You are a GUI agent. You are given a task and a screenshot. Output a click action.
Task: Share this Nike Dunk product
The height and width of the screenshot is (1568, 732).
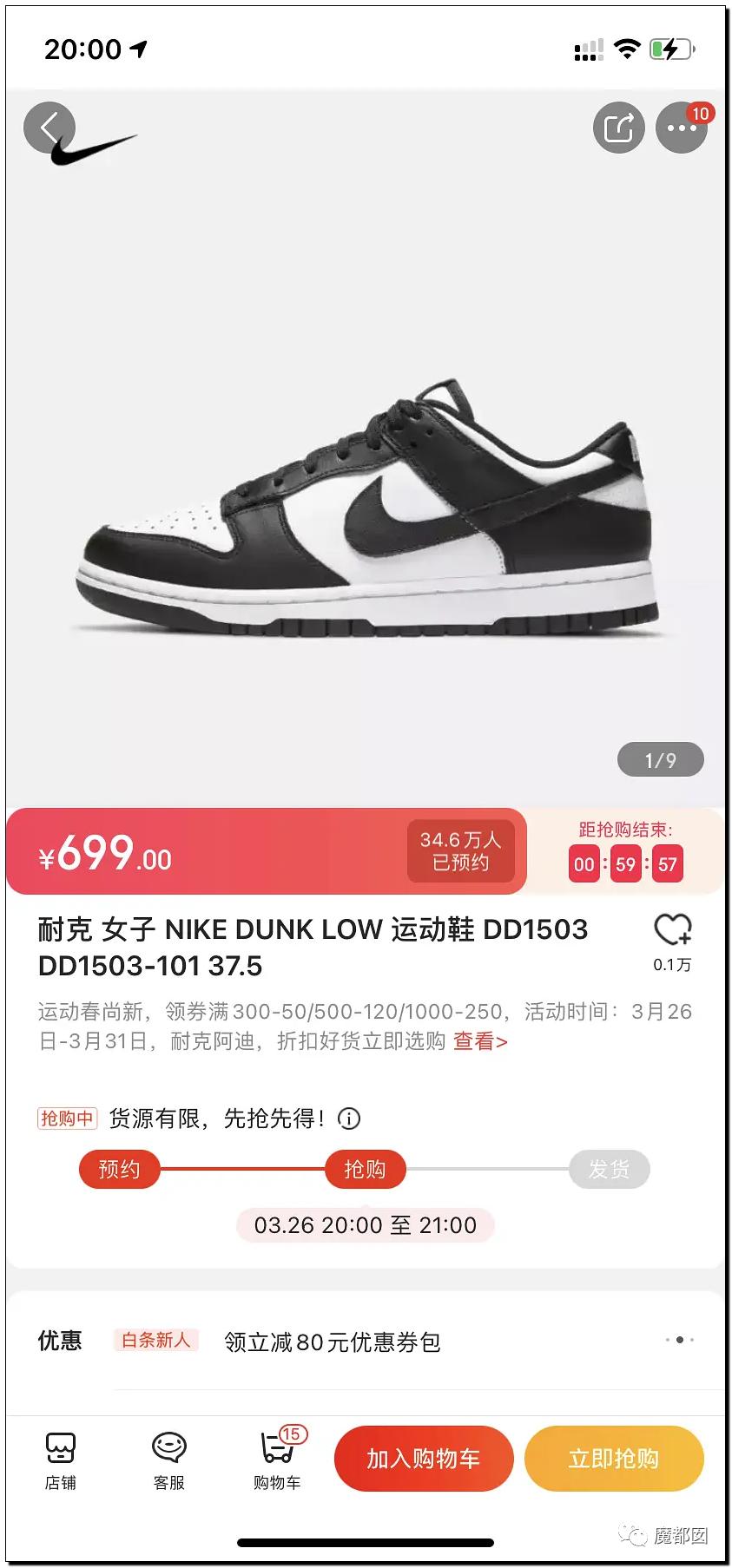point(618,128)
